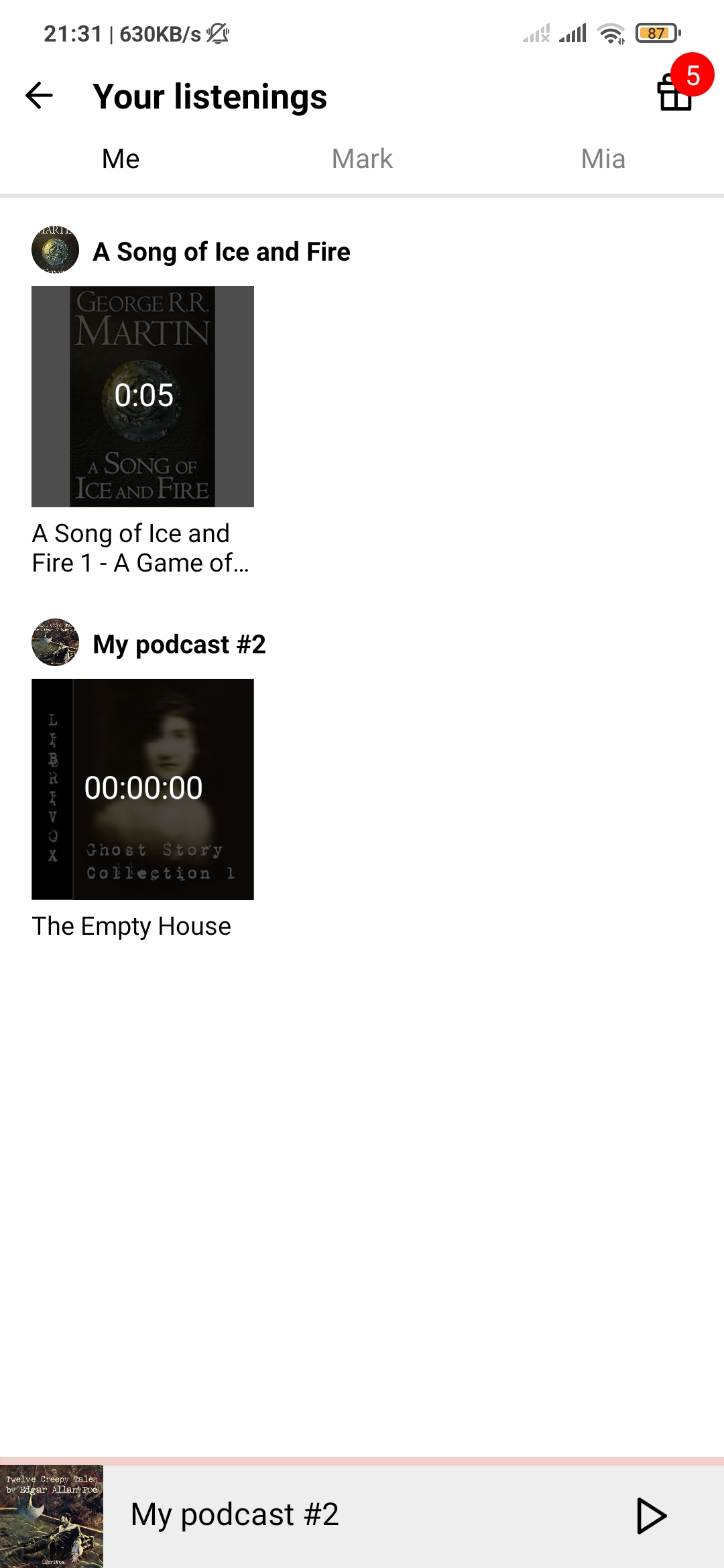Open the A Game of… episode tile
The image size is (724, 1568).
[143, 431]
